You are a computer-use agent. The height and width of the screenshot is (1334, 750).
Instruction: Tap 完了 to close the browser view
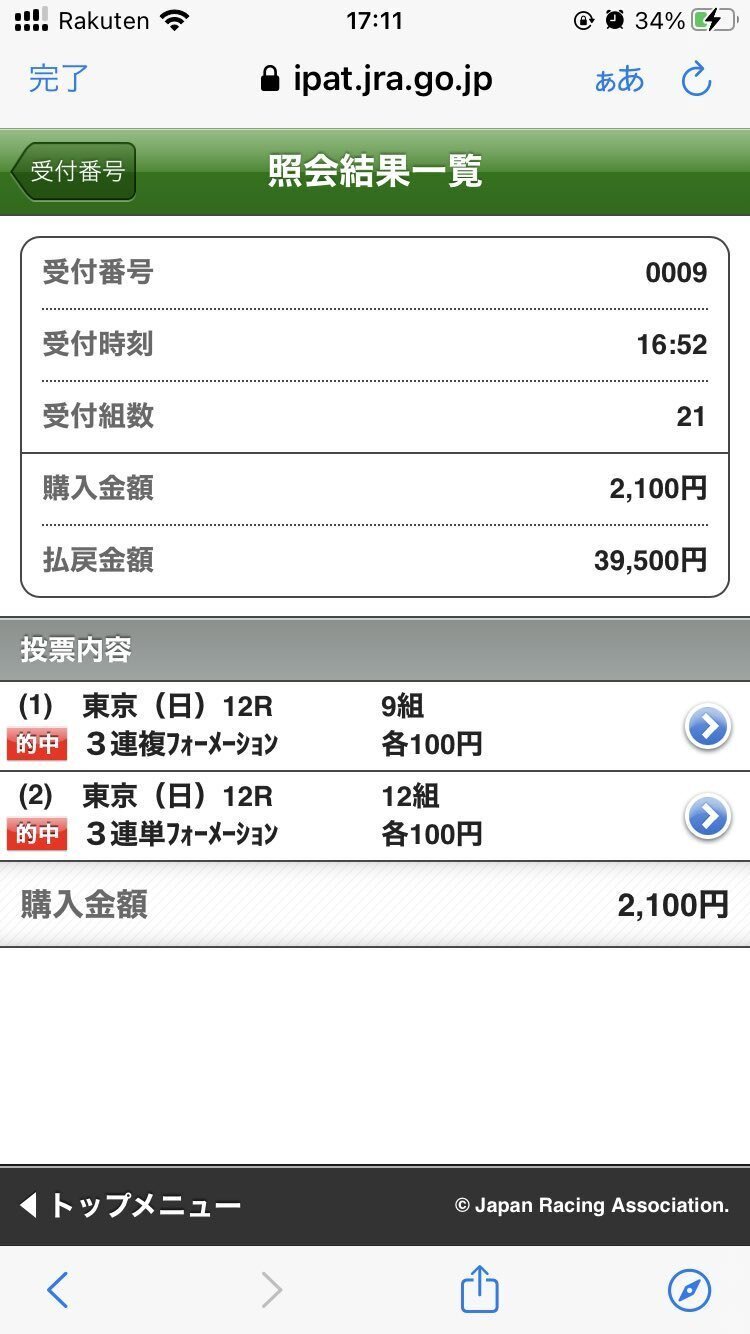point(59,79)
